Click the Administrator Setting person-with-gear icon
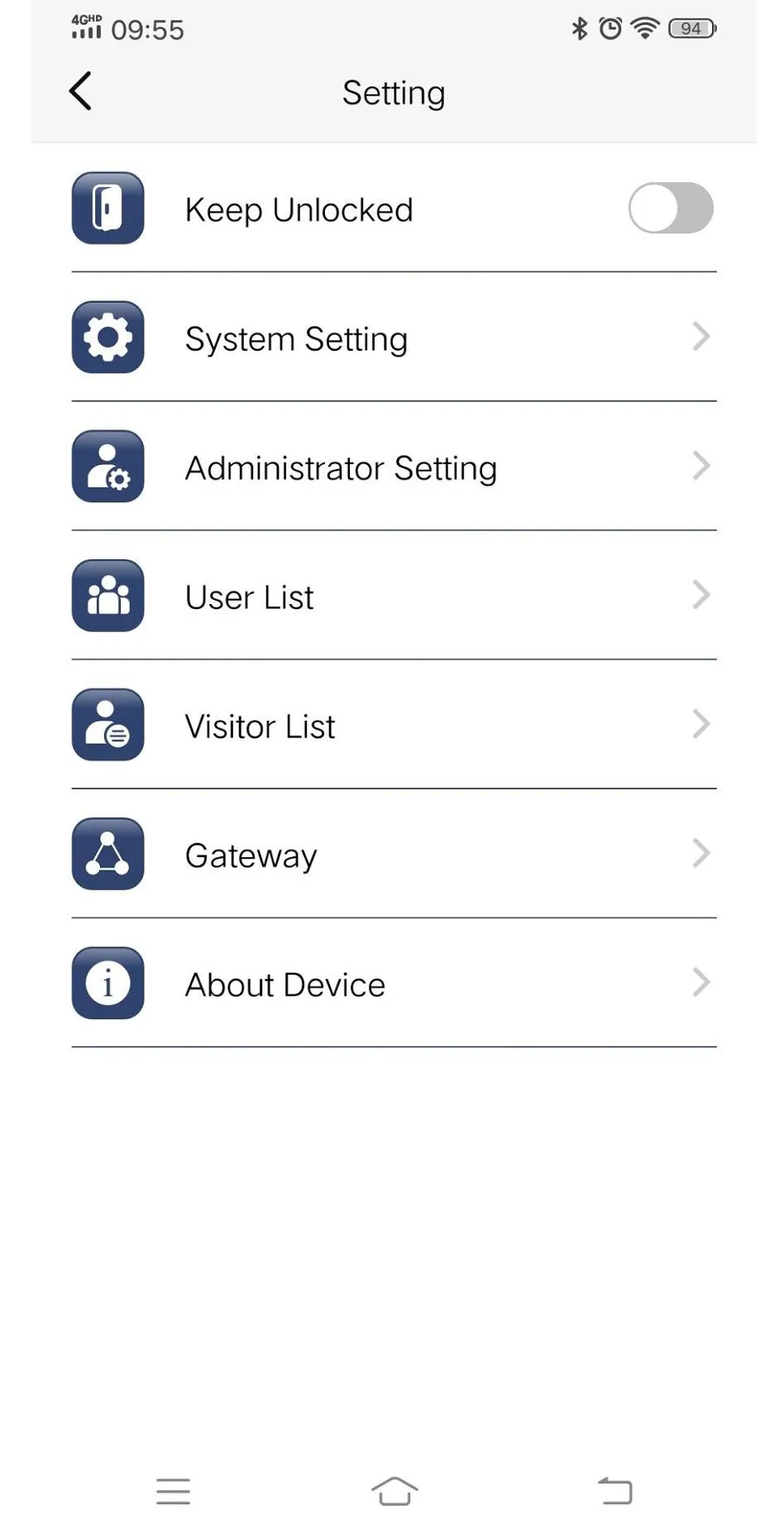Viewport: 784px width, 1534px height. [x=108, y=467]
